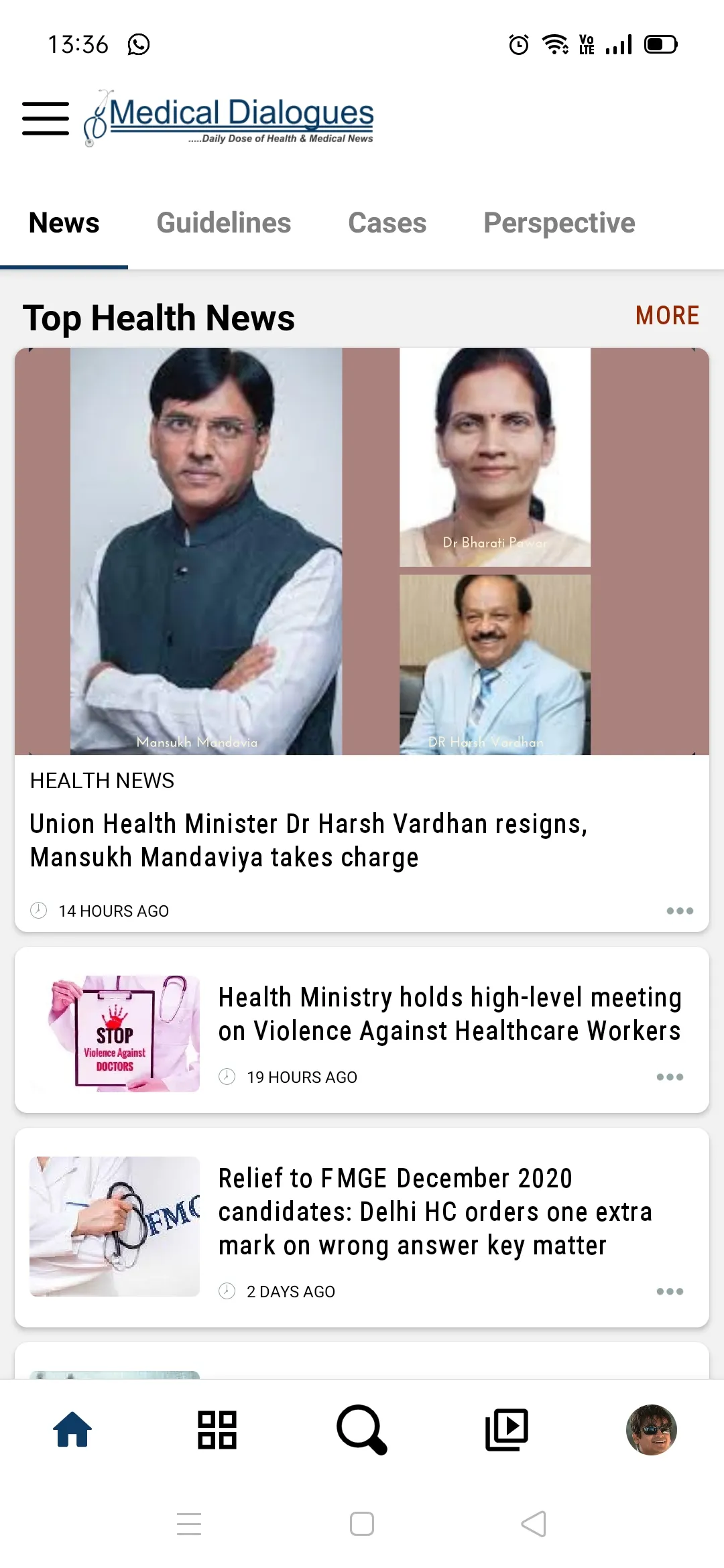Go to the Home tab in bottom bar
724x1568 pixels.
[72, 1430]
